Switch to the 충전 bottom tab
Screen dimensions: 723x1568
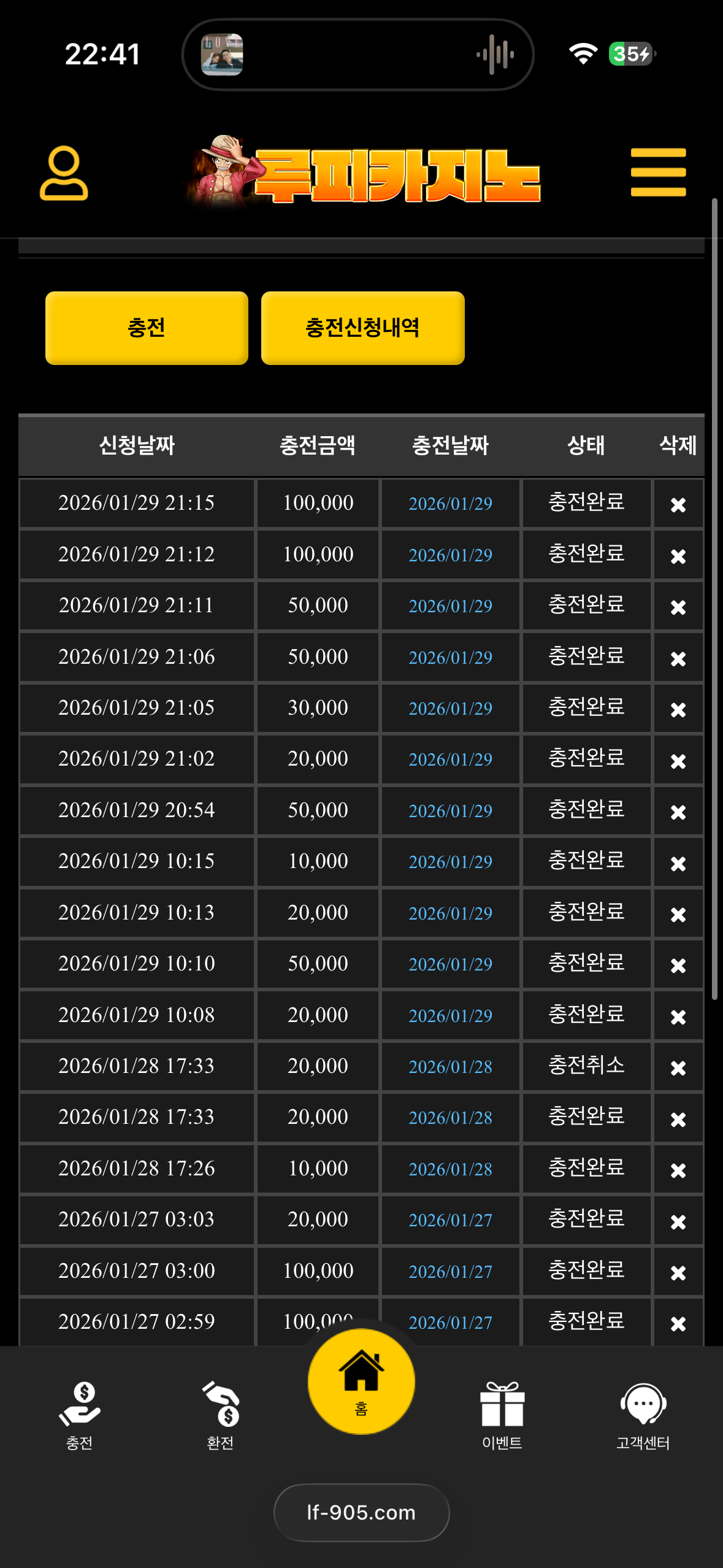[x=80, y=1415]
